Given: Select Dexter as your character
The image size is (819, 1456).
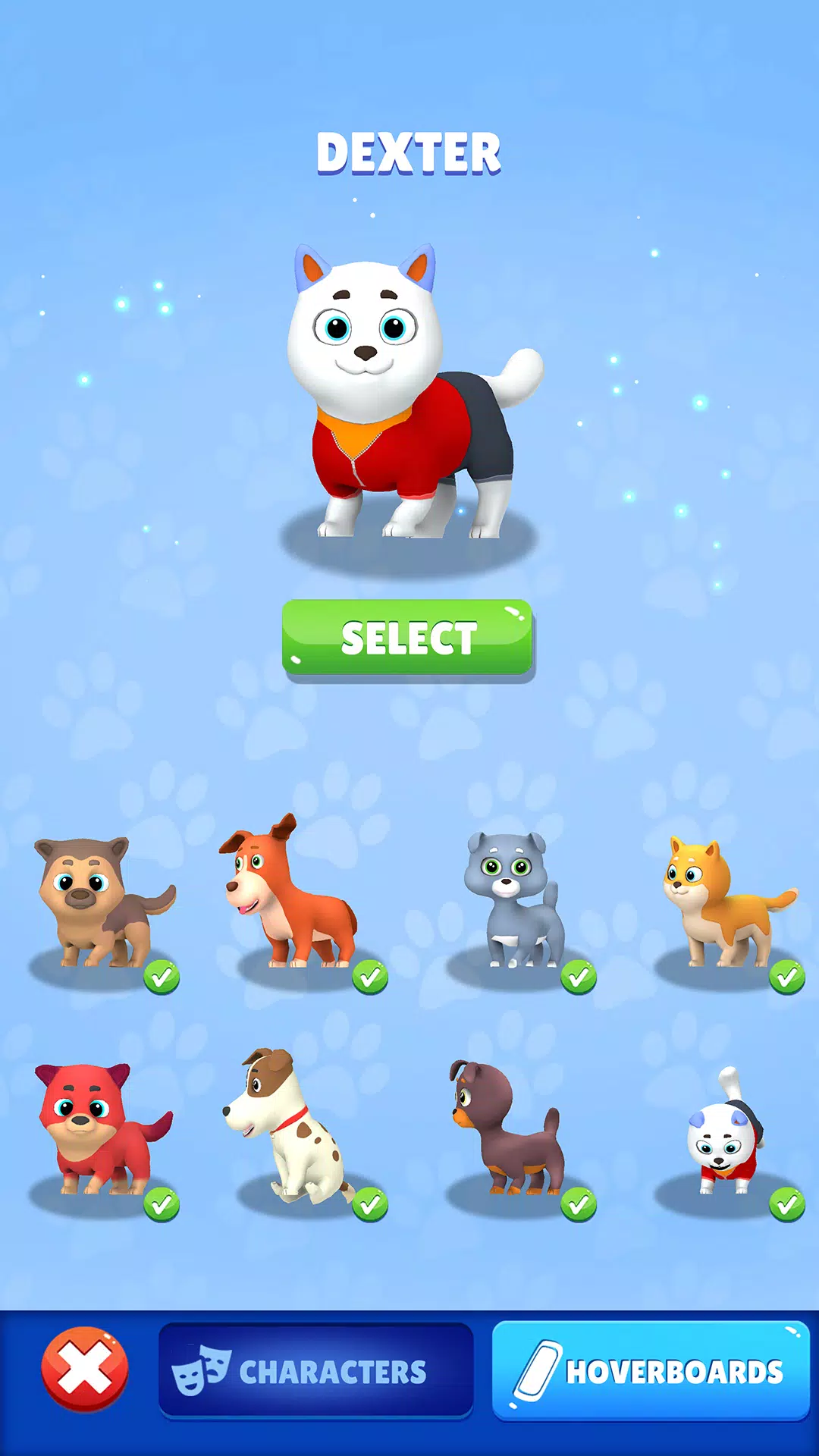Looking at the screenshot, I should point(408,638).
